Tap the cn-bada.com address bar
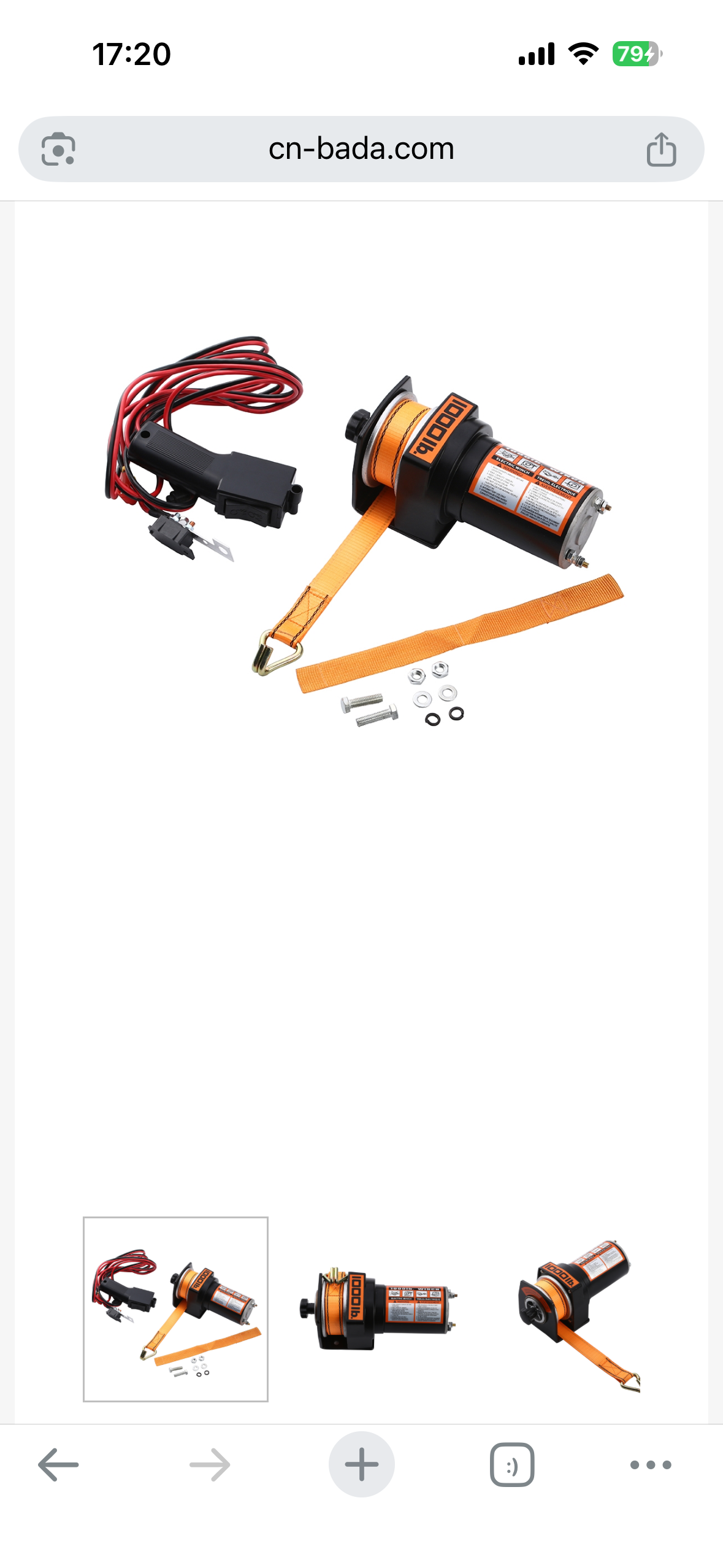The image size is (723, 1568). (x=361, y=149)
